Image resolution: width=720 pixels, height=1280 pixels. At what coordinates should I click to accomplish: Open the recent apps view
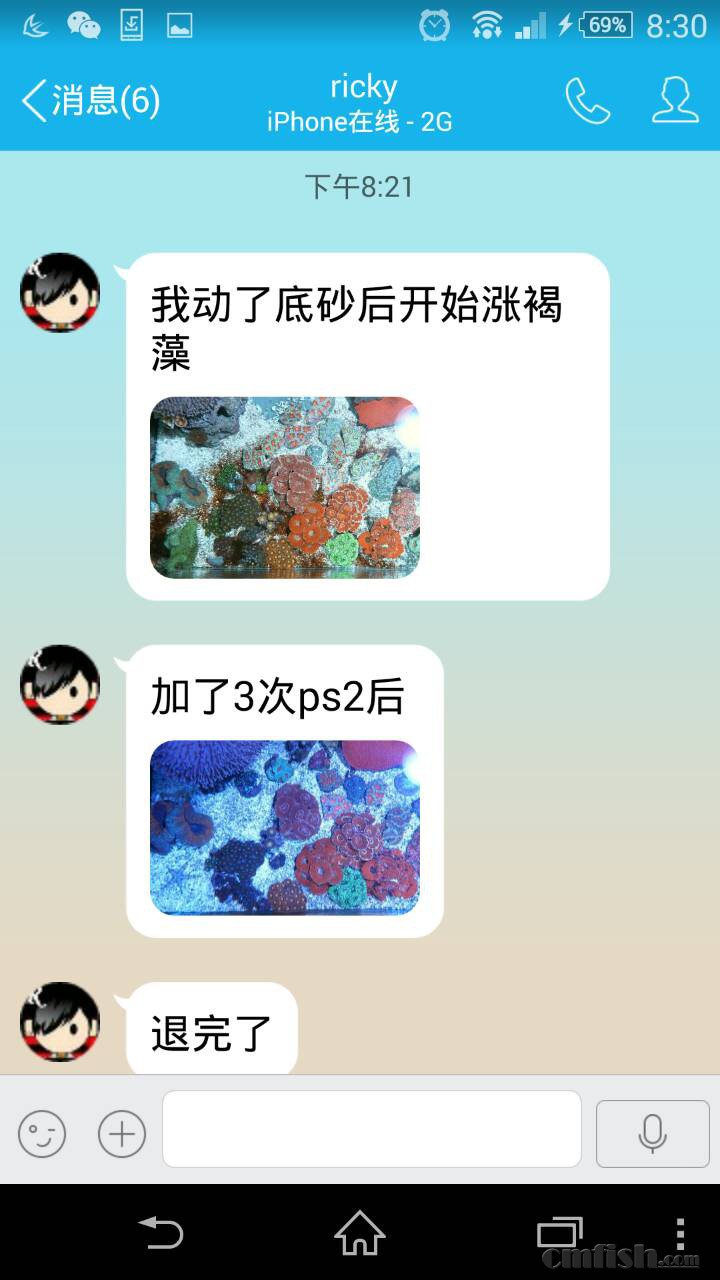[559, 1232]
